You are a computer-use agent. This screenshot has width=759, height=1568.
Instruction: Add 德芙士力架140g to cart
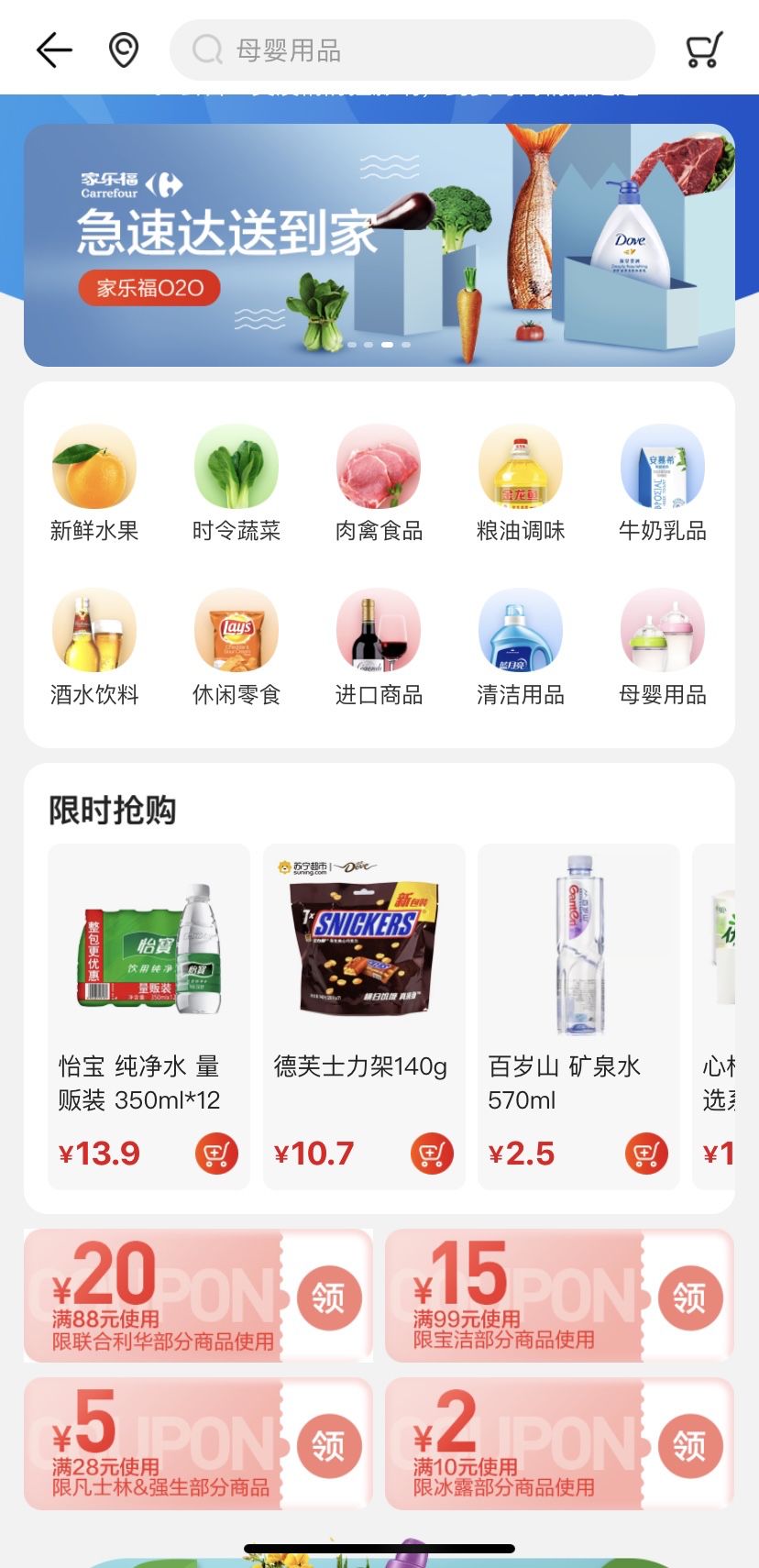432,1154
